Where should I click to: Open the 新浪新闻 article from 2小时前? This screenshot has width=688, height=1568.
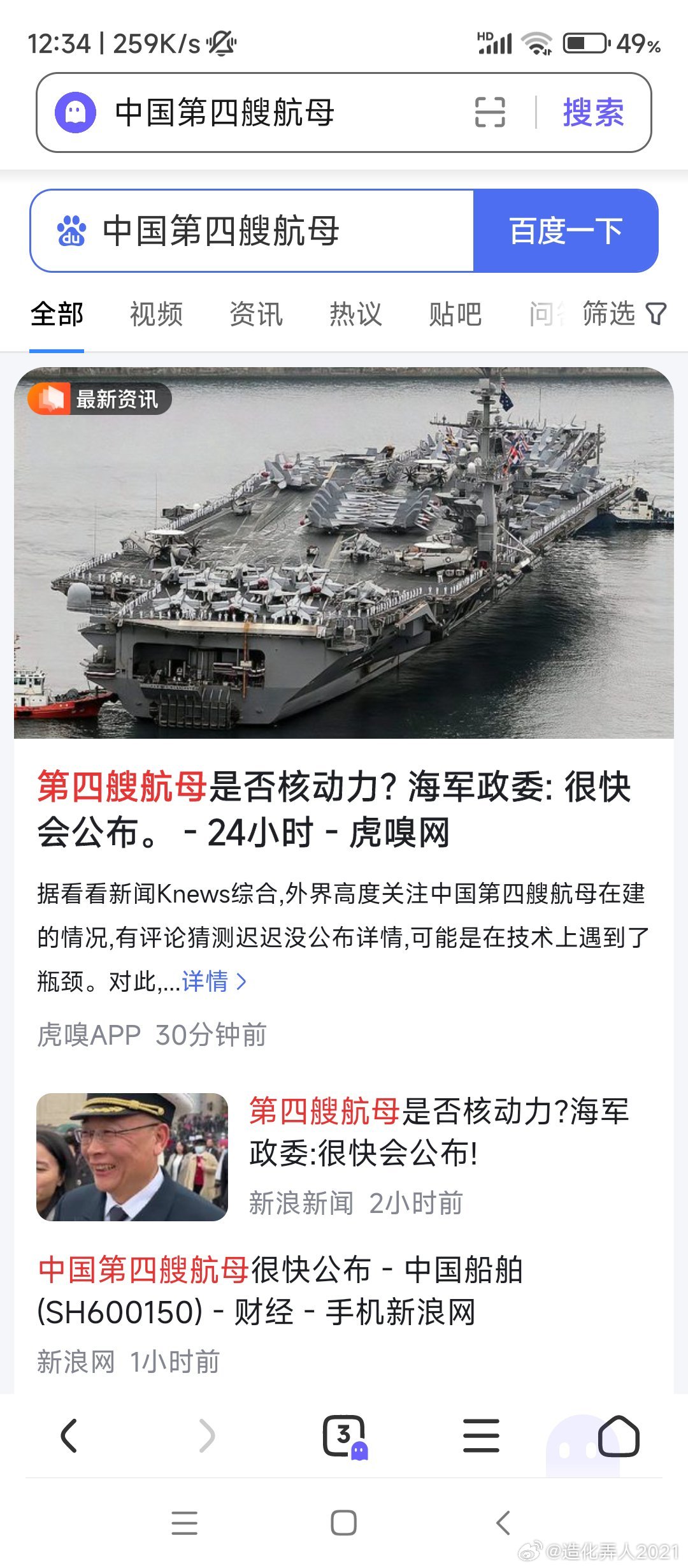coord(438,1133)
